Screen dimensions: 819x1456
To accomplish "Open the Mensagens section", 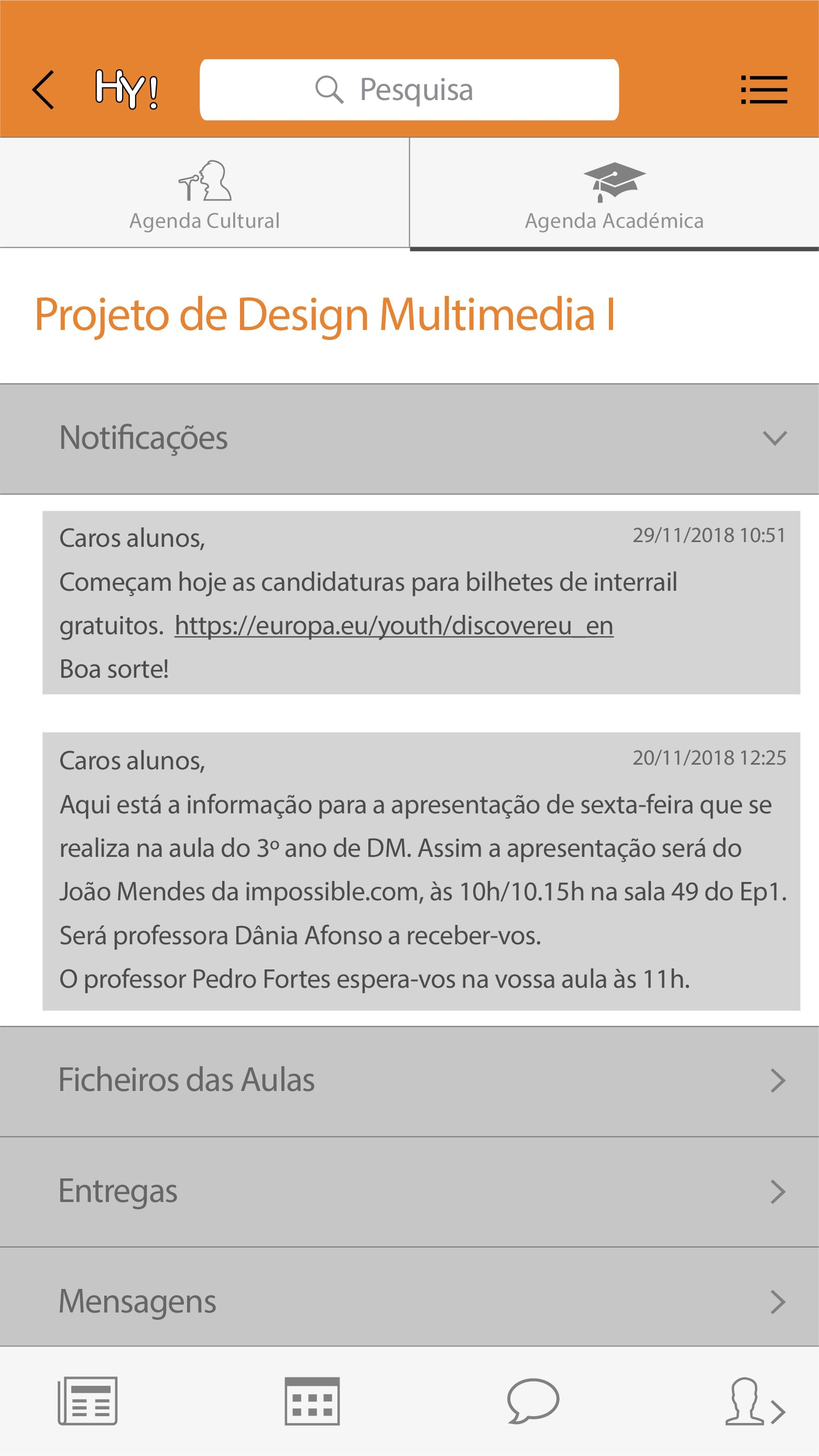I will (410, 1301).
